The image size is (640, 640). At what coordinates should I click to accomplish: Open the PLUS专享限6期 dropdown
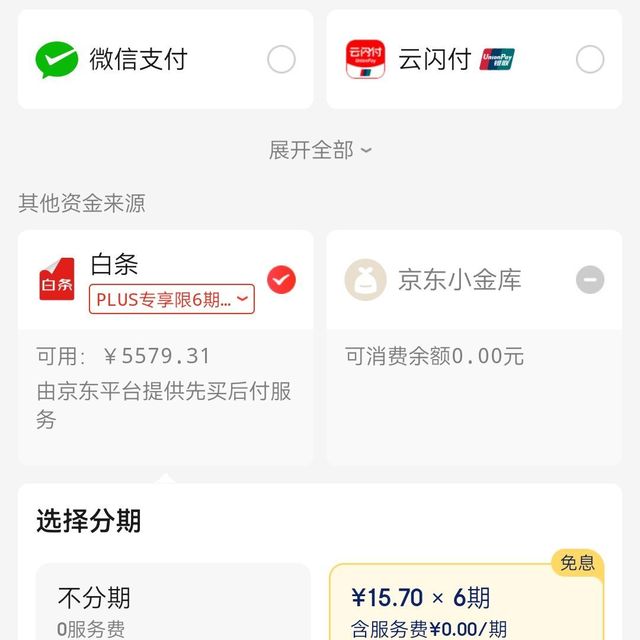172,299
